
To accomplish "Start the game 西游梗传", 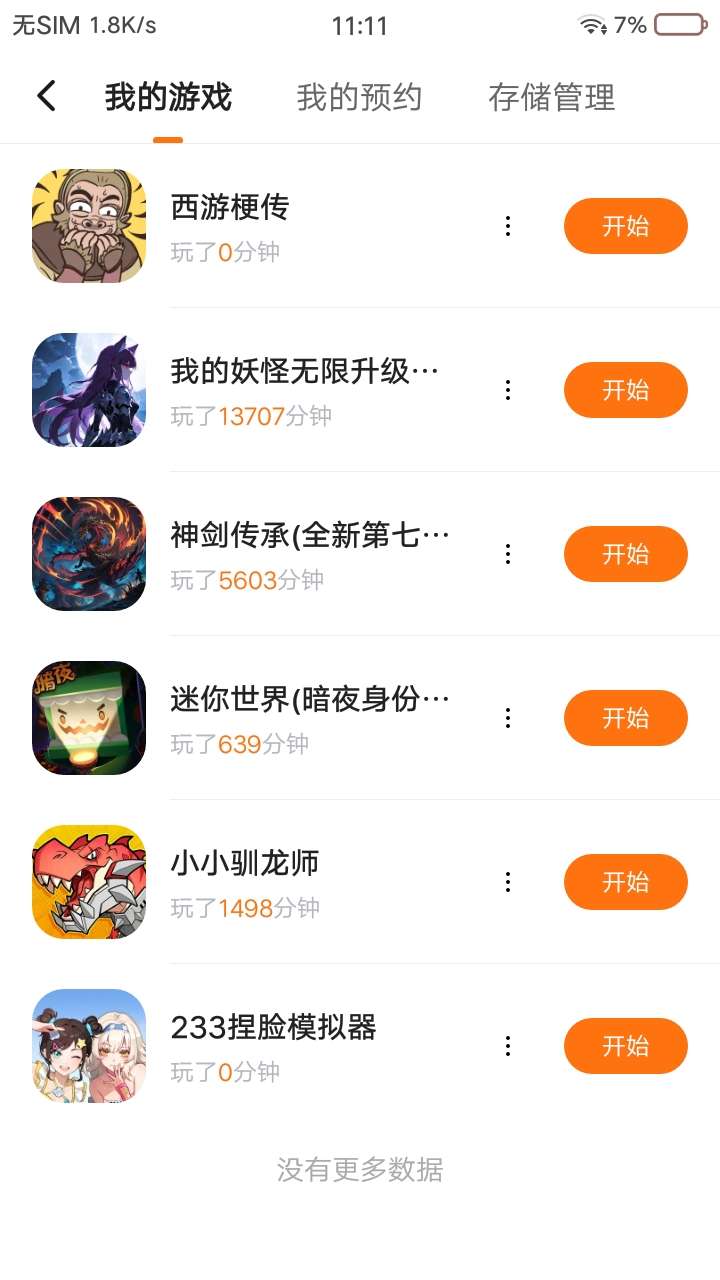I will click(x=625, y=226).
